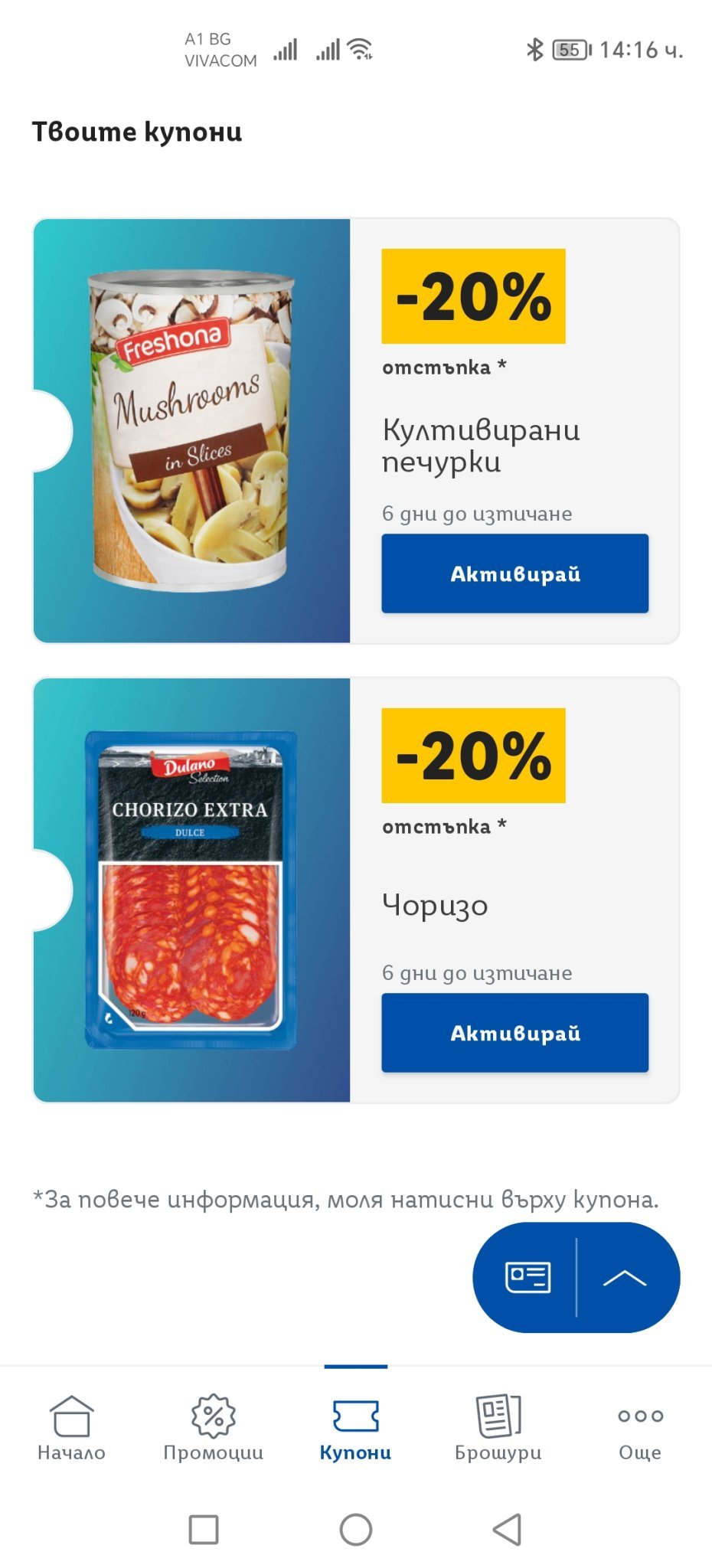Go to the Начало tab
712x1568 pixels.
click(x=71, y=1428)
